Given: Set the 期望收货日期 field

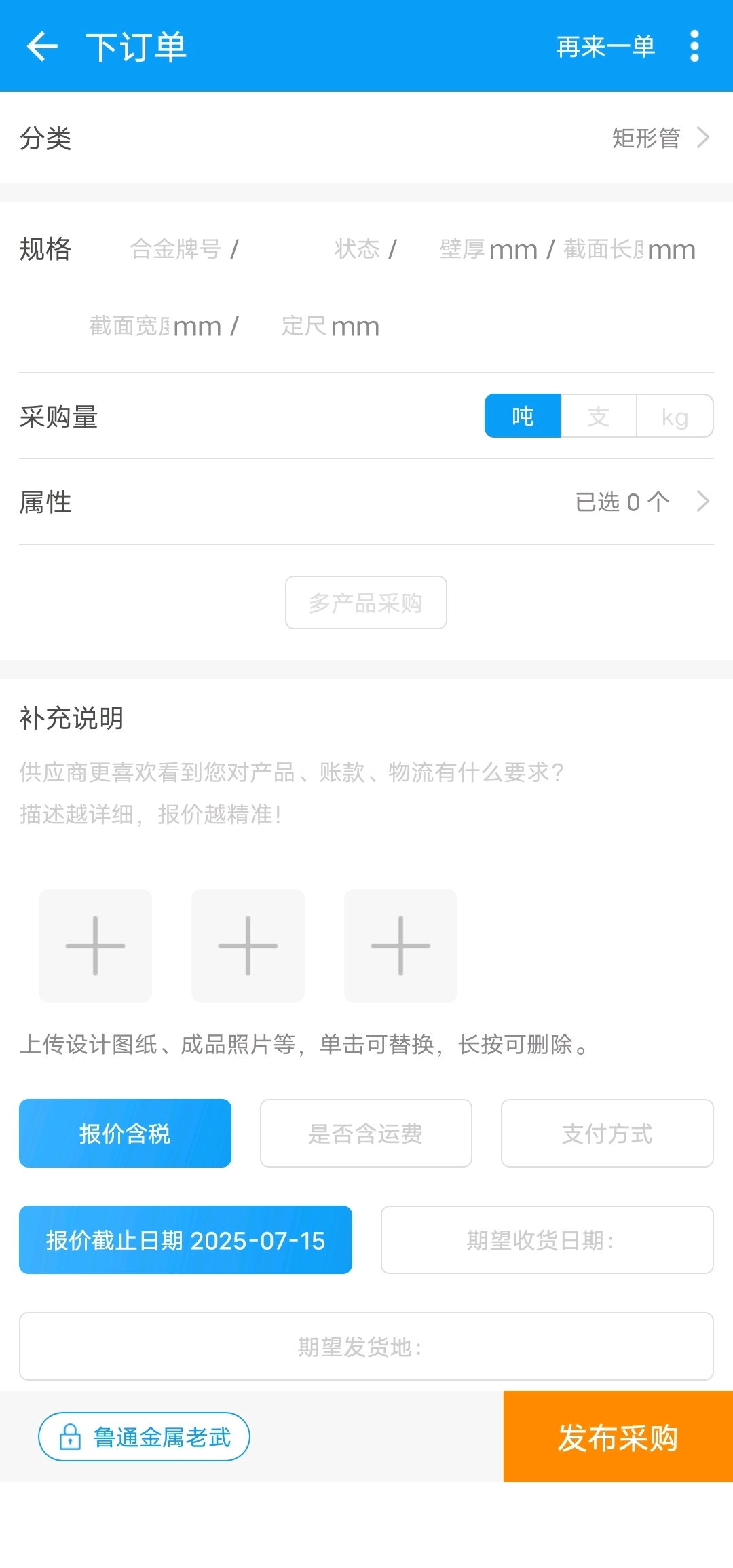Looking at the screenshot, I should pos(547,1239).
